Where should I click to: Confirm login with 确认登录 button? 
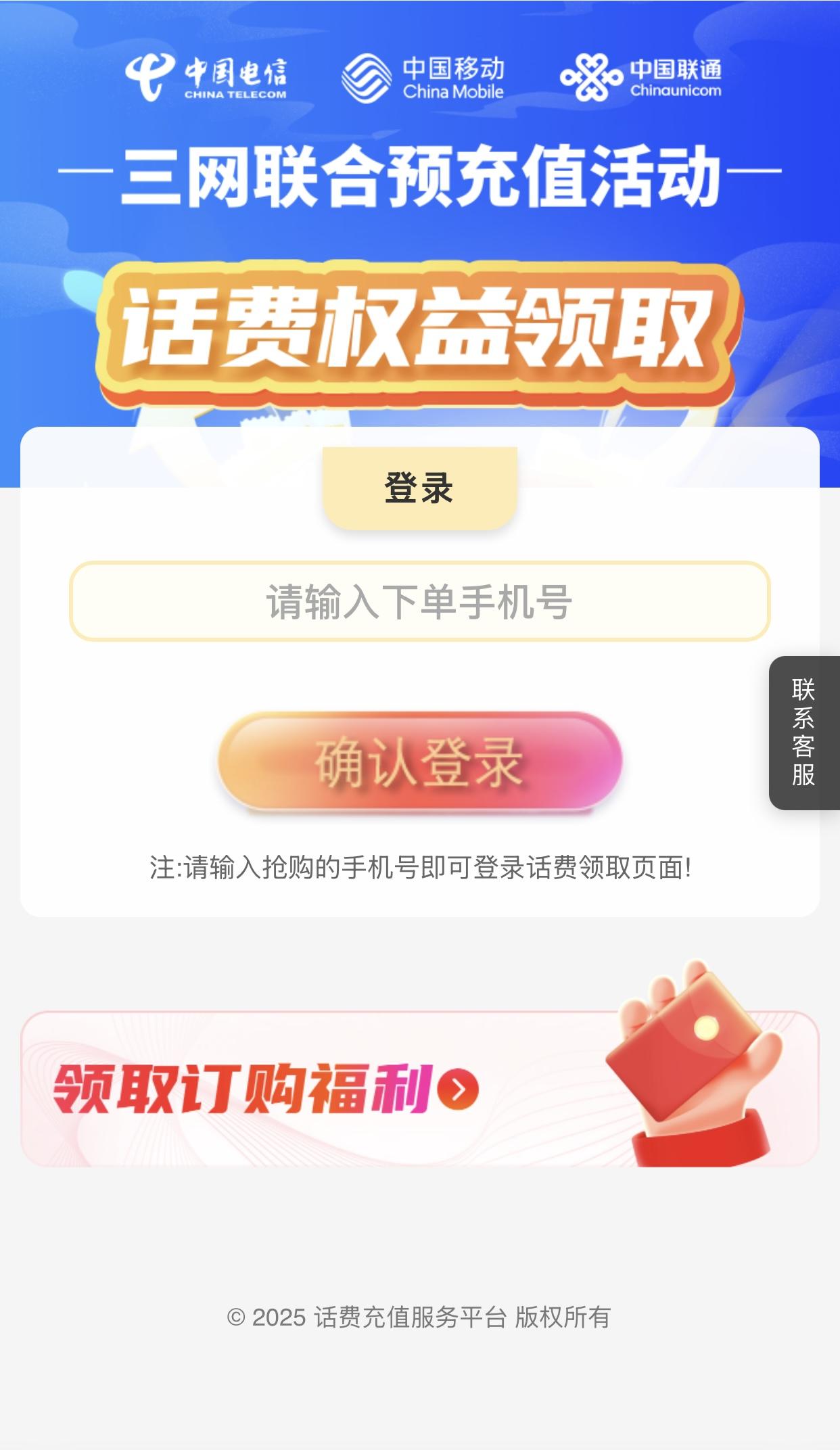pyautogui.click(x=419, y=762)
